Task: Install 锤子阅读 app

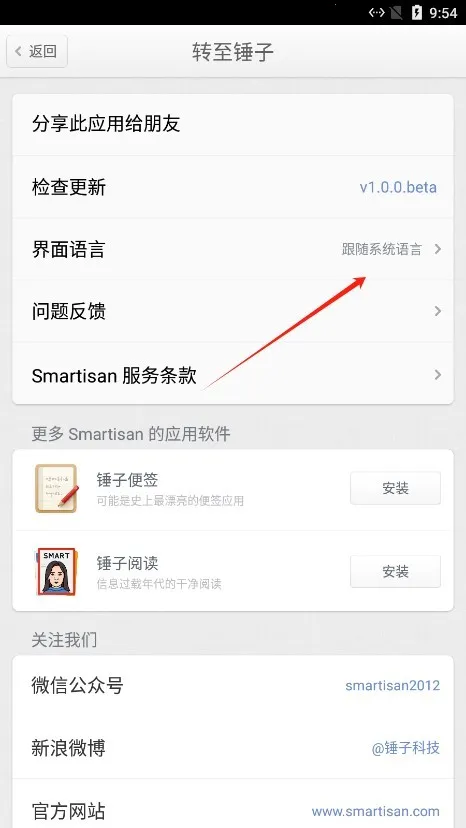Action: (395, 571)
